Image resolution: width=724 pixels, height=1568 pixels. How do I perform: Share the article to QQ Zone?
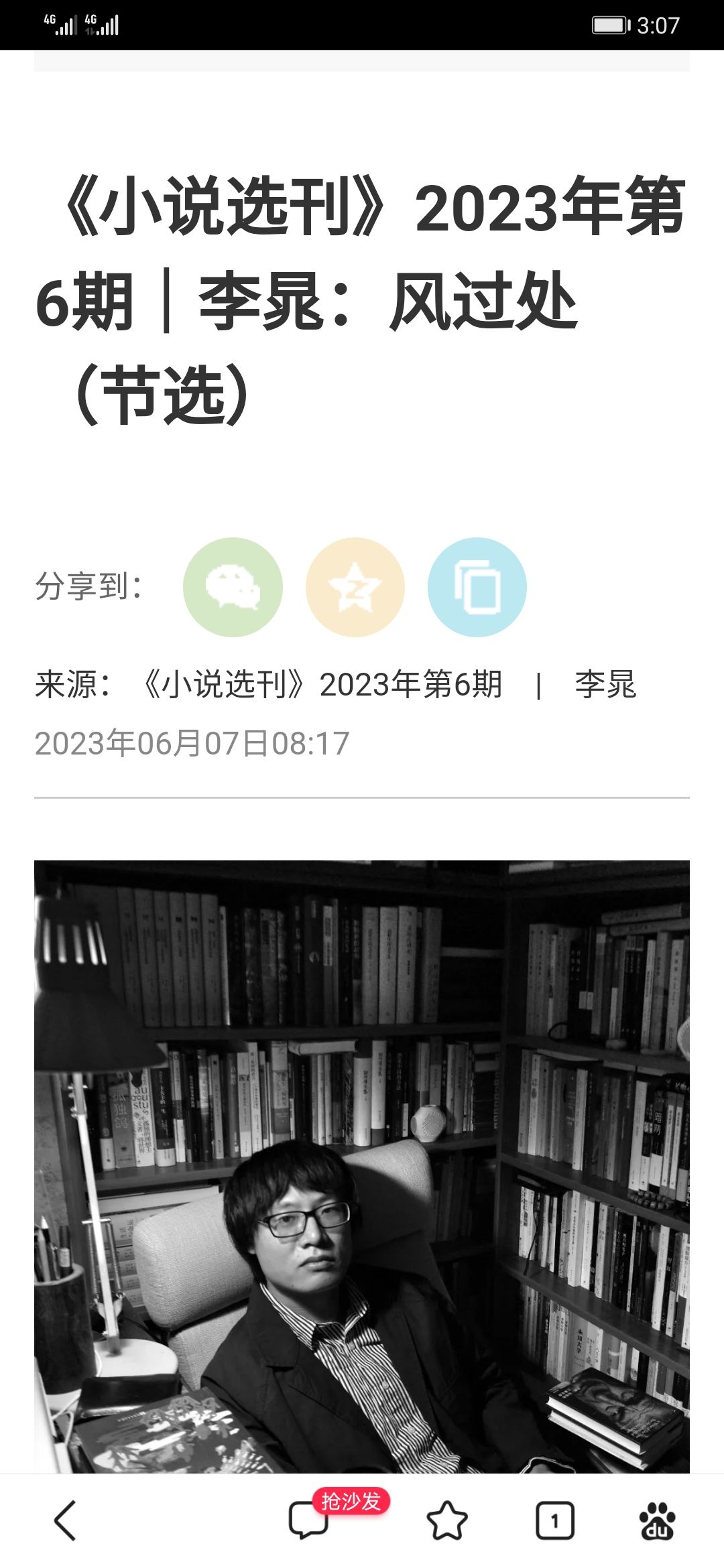pyautogui.click(x=355, y=587)
